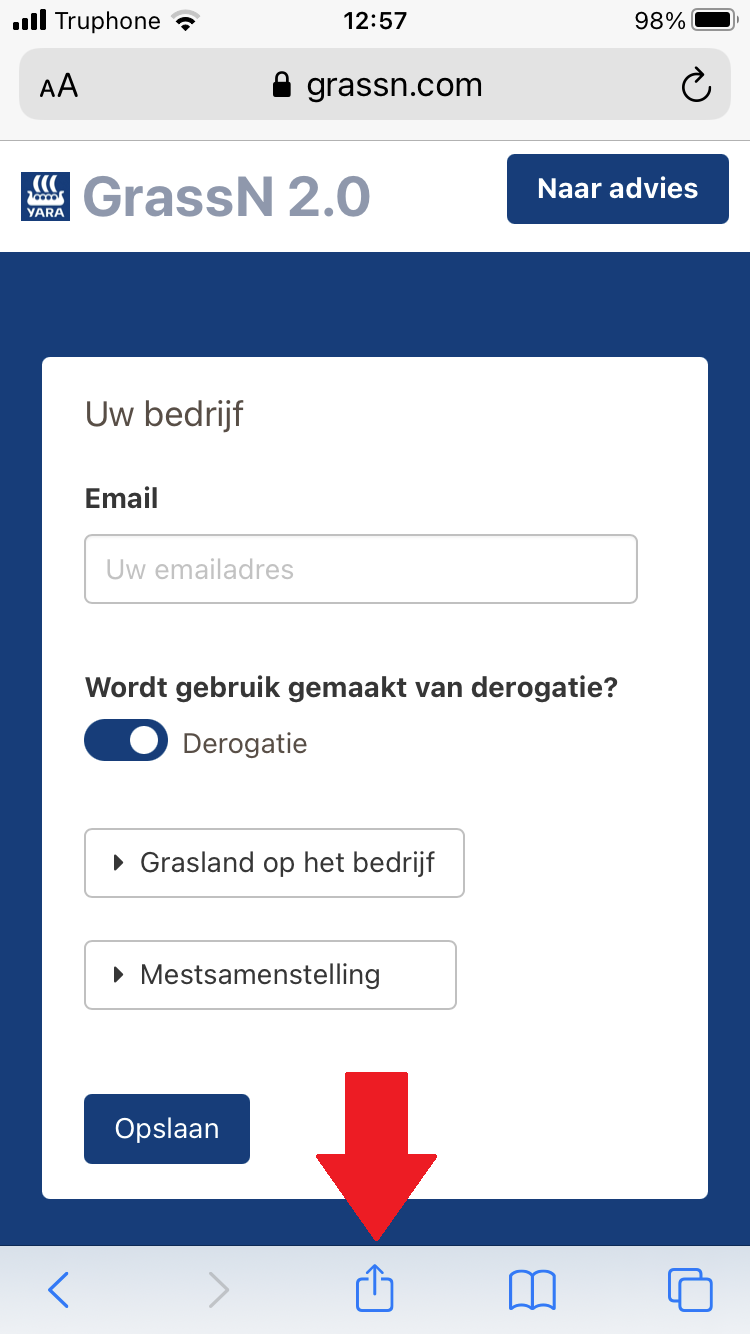Open the tab overview icon

coord(689,1290)
